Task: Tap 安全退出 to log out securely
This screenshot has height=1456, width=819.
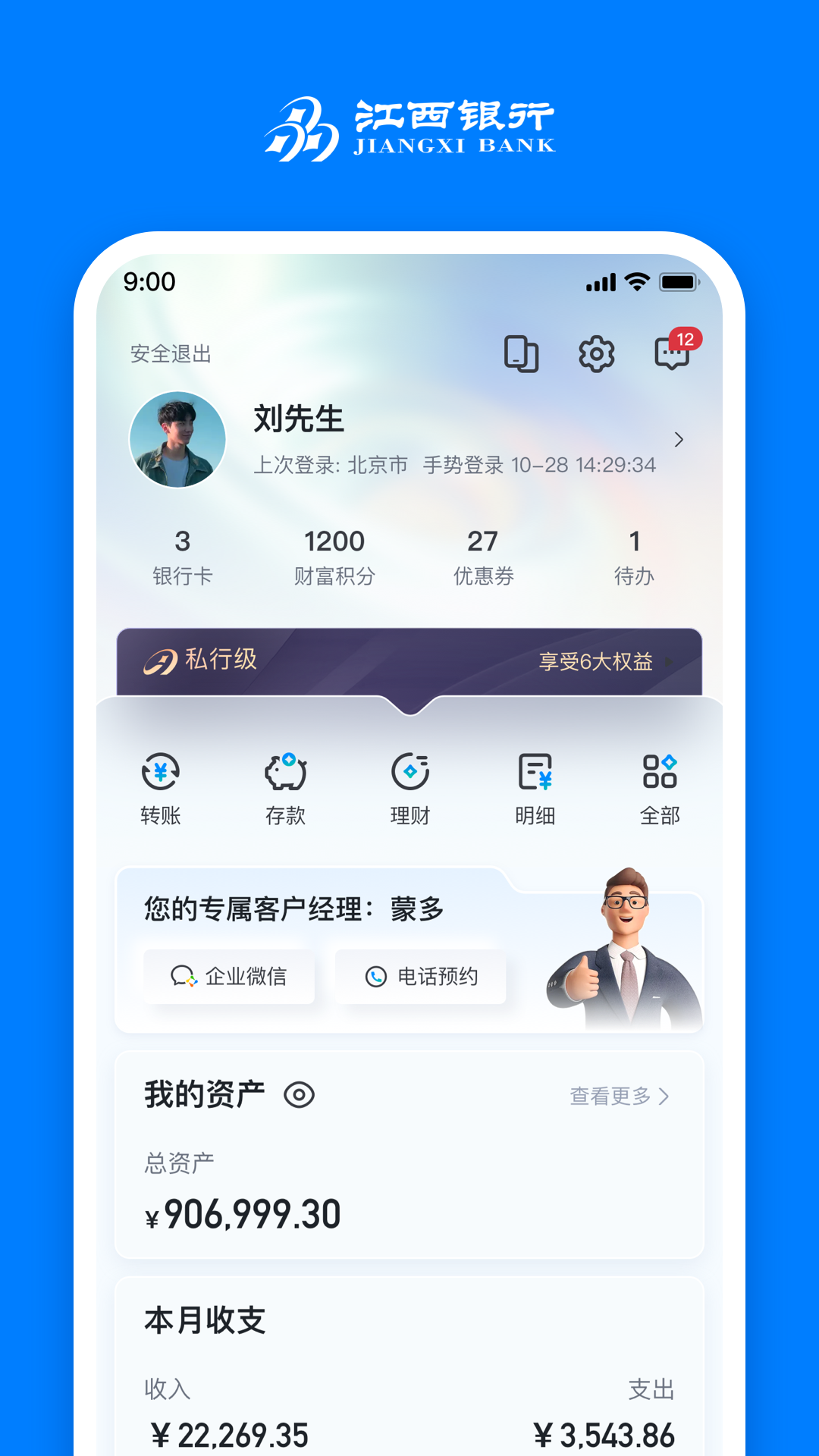Action: (x=171, y=353)
